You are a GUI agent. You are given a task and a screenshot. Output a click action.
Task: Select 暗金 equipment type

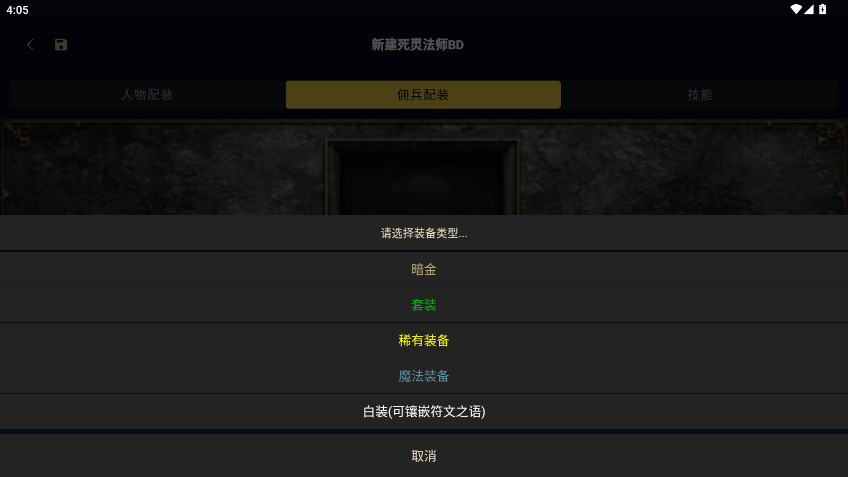(424, 269)
